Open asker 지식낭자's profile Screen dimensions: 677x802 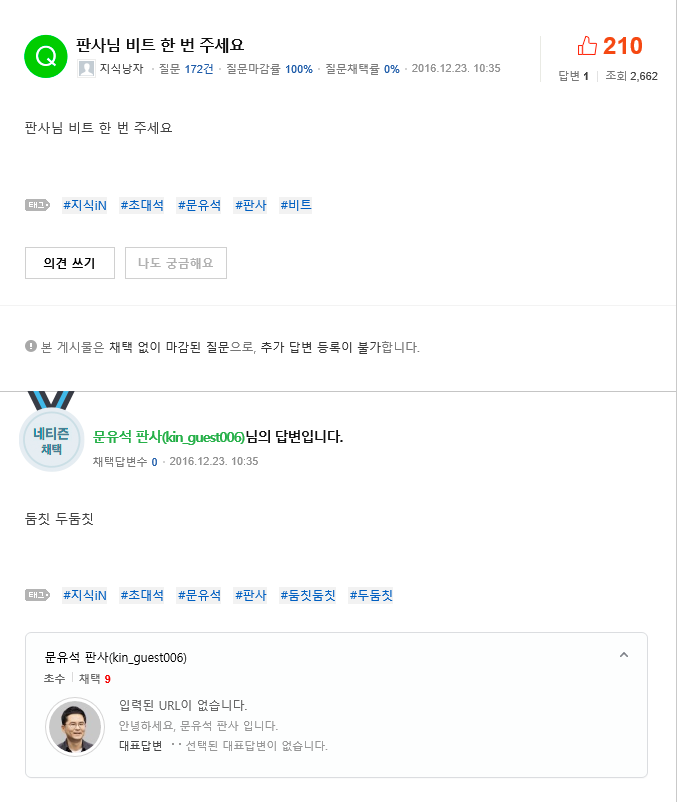point(121,69)
